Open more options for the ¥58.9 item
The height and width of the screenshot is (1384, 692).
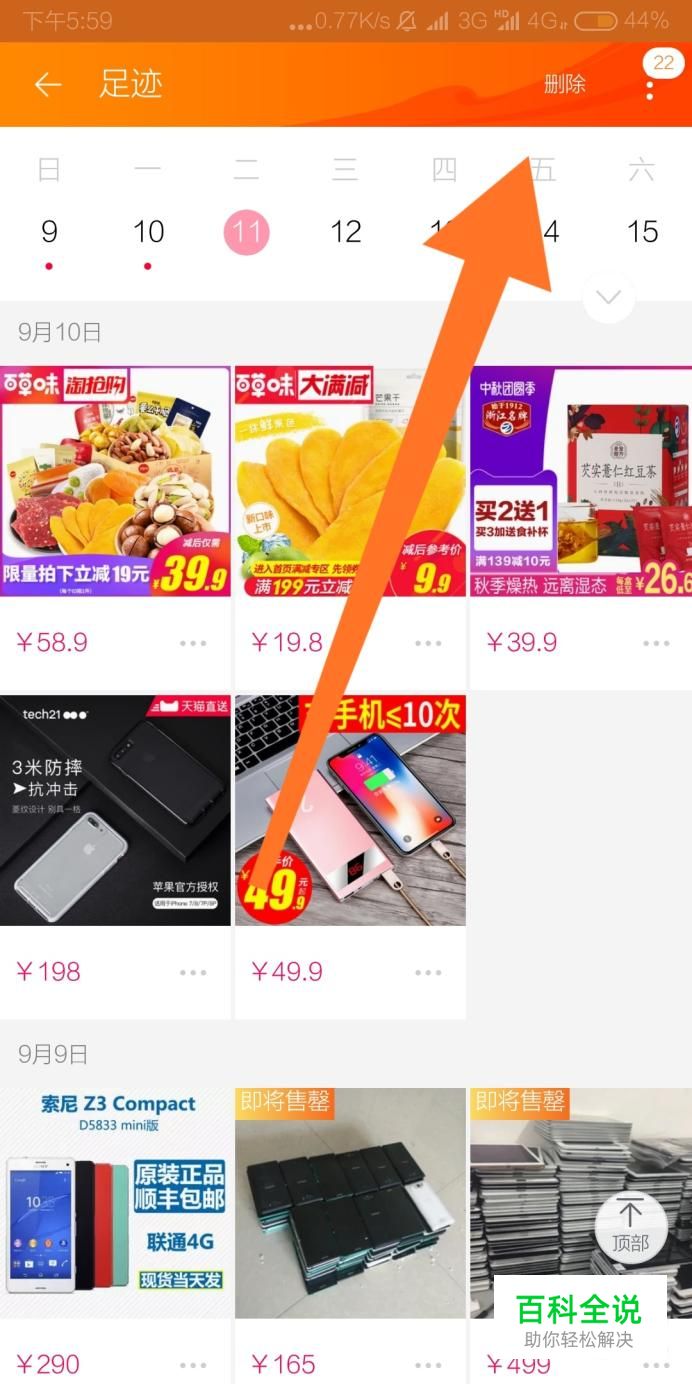193,643
